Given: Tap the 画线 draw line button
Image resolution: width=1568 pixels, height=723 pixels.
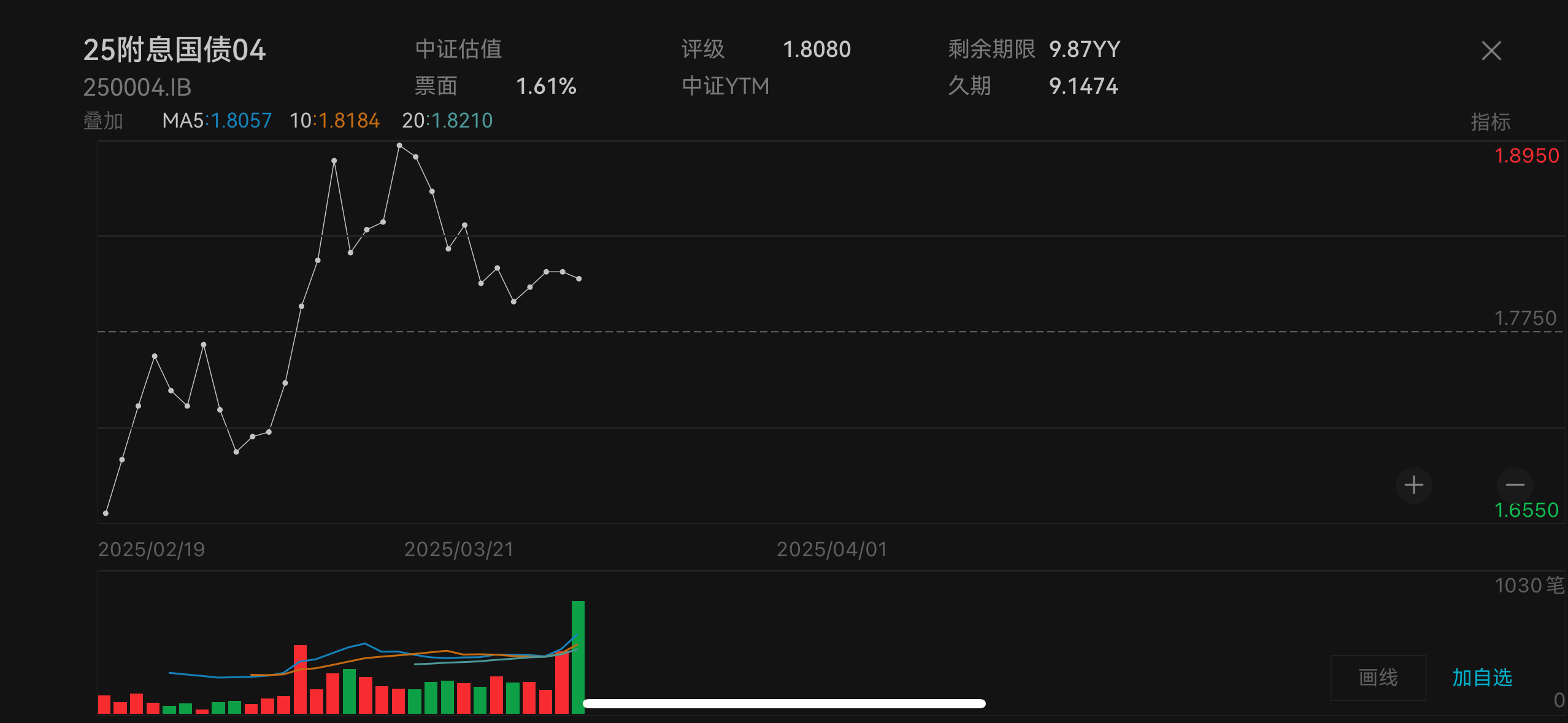Looking at the screenshot, I should (1378, 677).
